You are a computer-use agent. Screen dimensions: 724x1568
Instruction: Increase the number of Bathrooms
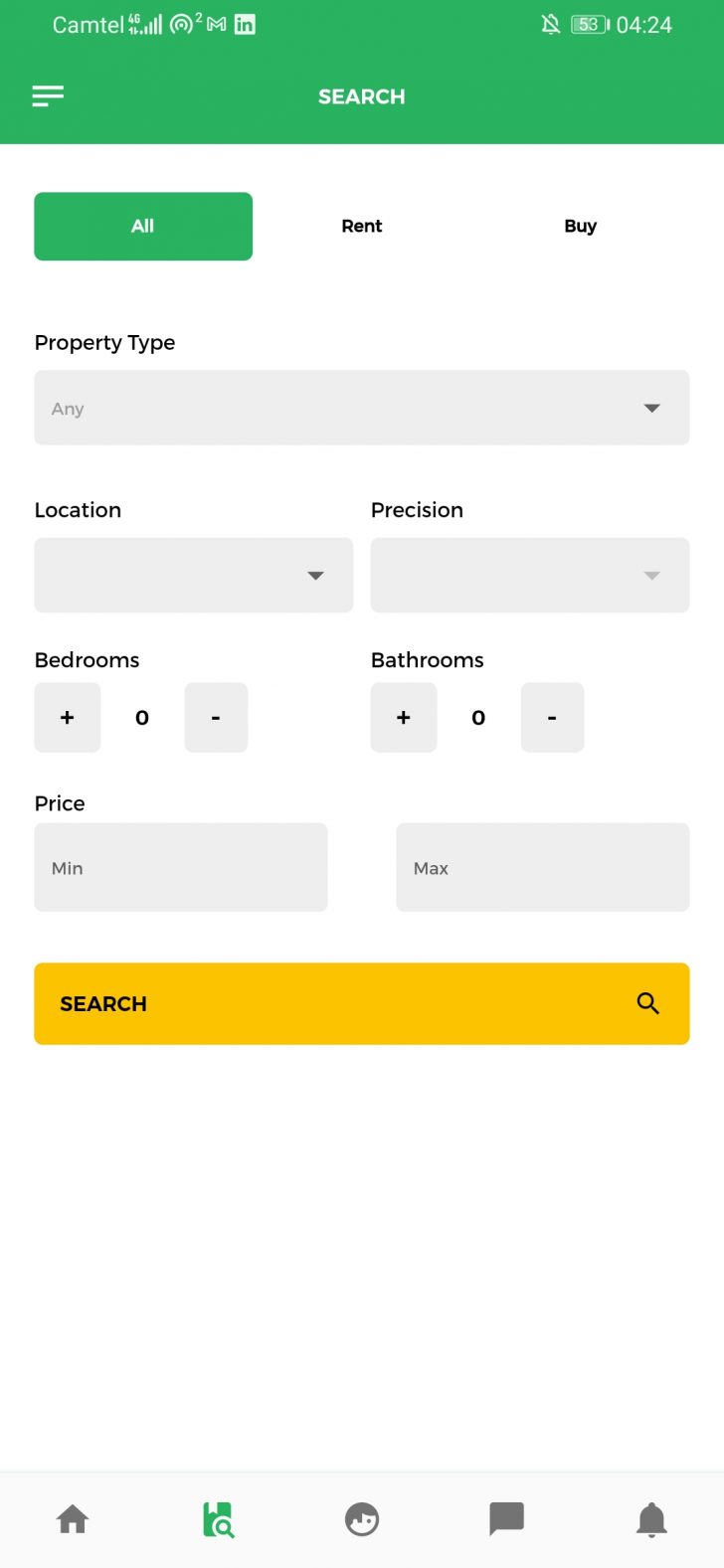(404, 717)
